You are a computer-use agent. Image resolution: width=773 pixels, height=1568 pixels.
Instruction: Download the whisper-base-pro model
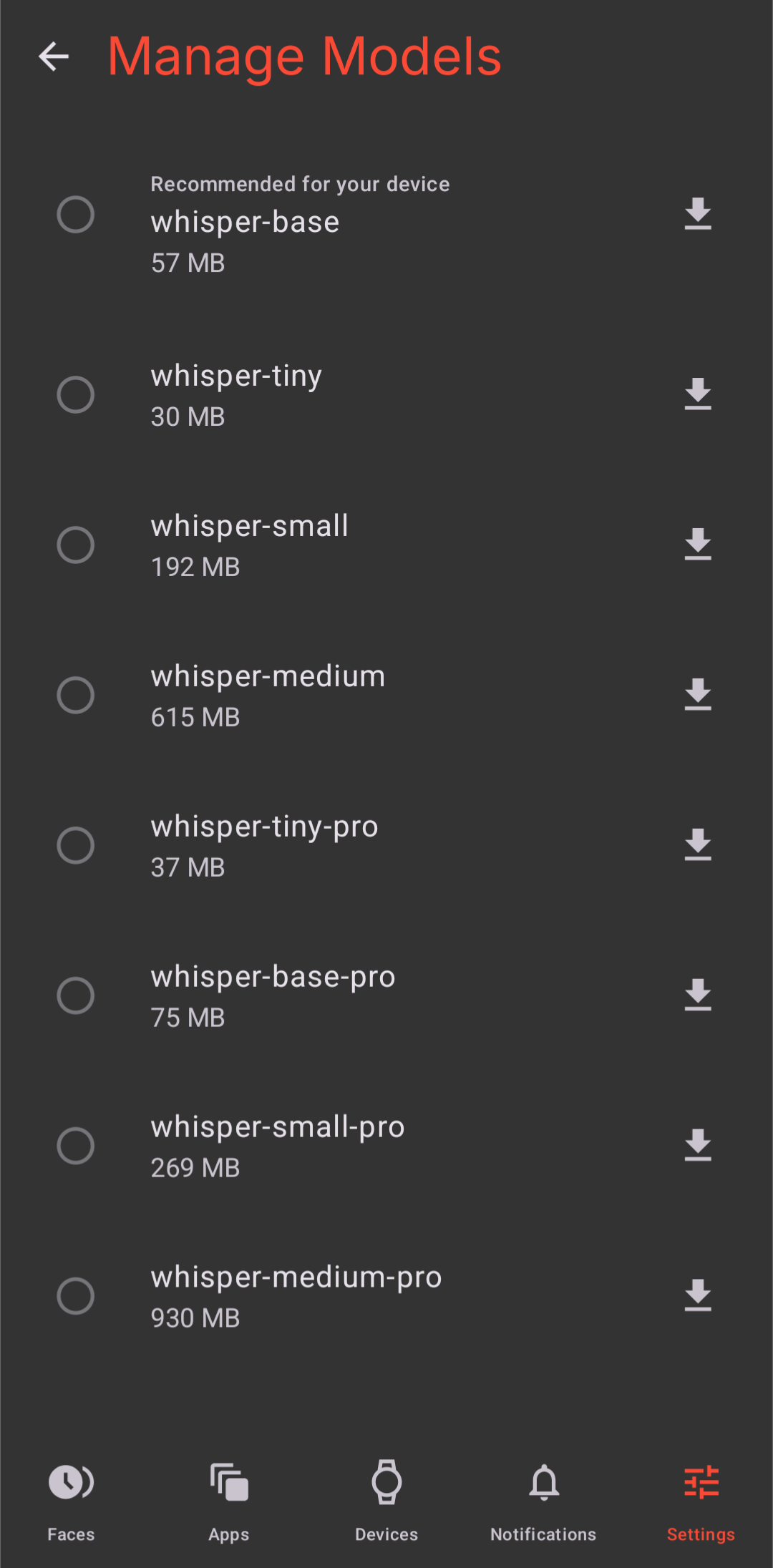(697, 995)
